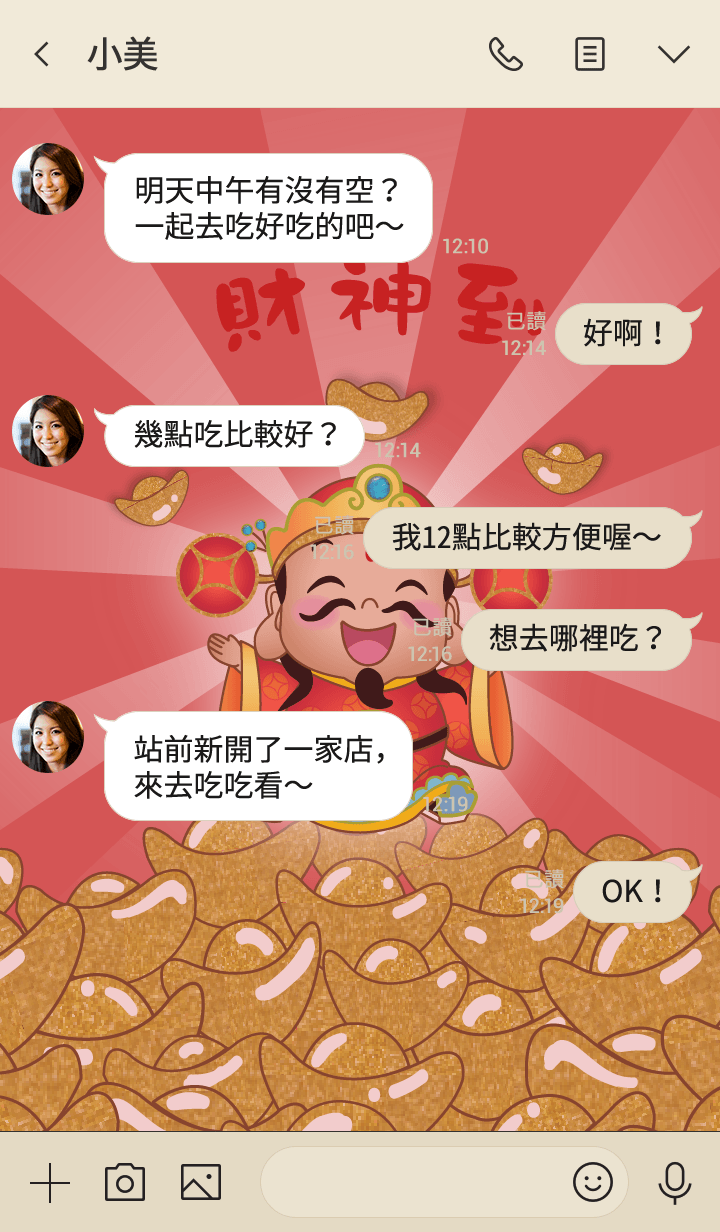Viewport: 720px width, 1232px height.
Task: Tap the microphone voice message icon
Action: [675, 1183]
